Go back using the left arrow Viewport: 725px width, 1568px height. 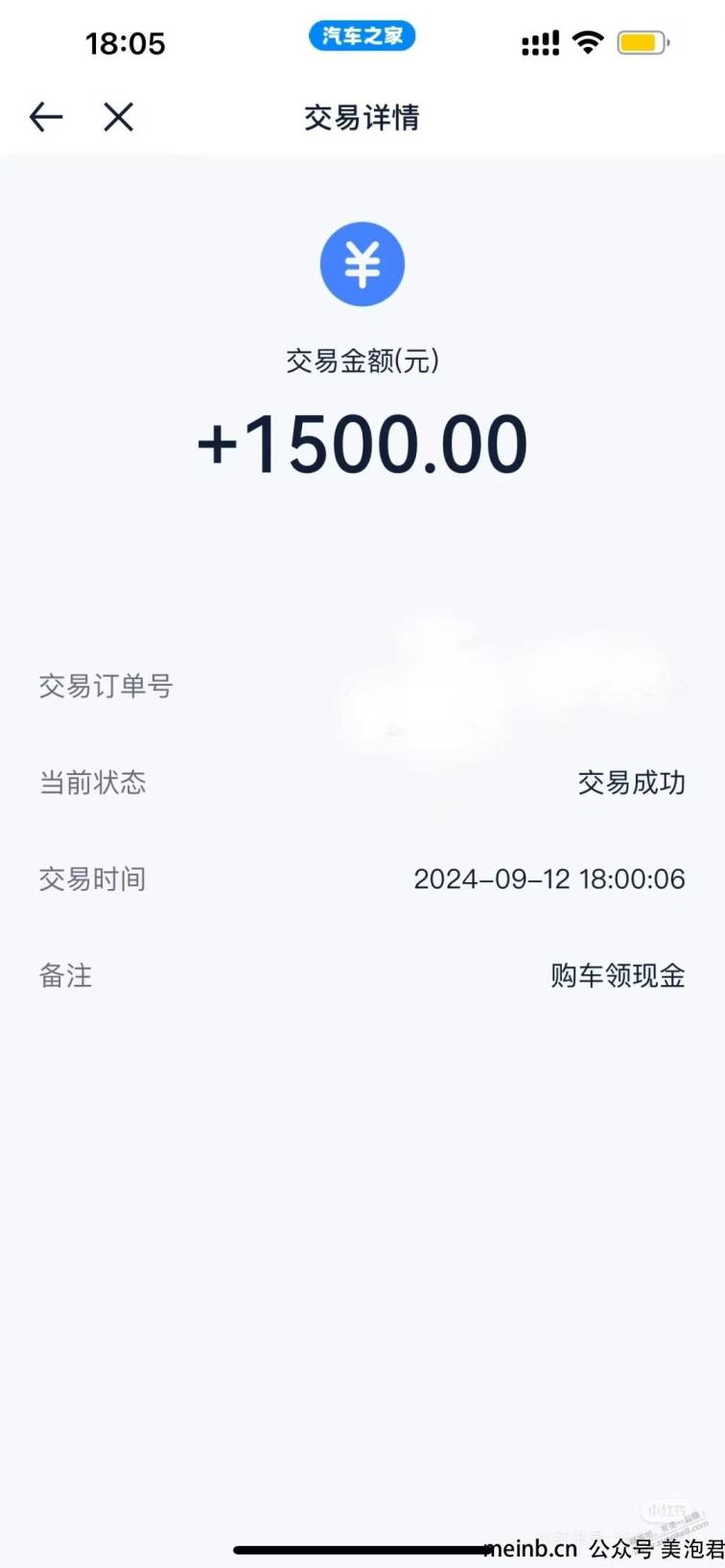pyautogui.click(x=45, y=117)
